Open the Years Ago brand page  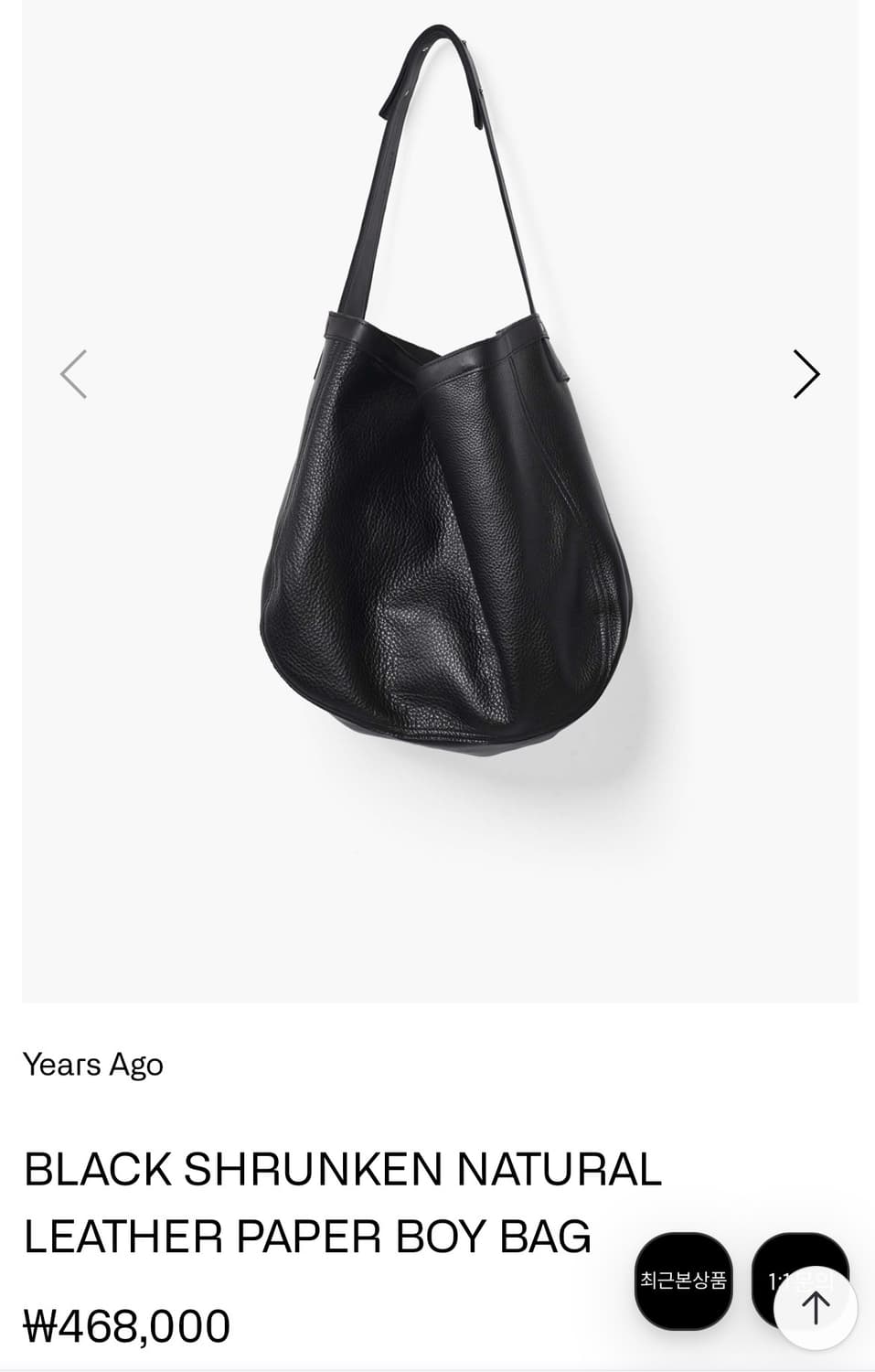click(x=93, y=1065)
